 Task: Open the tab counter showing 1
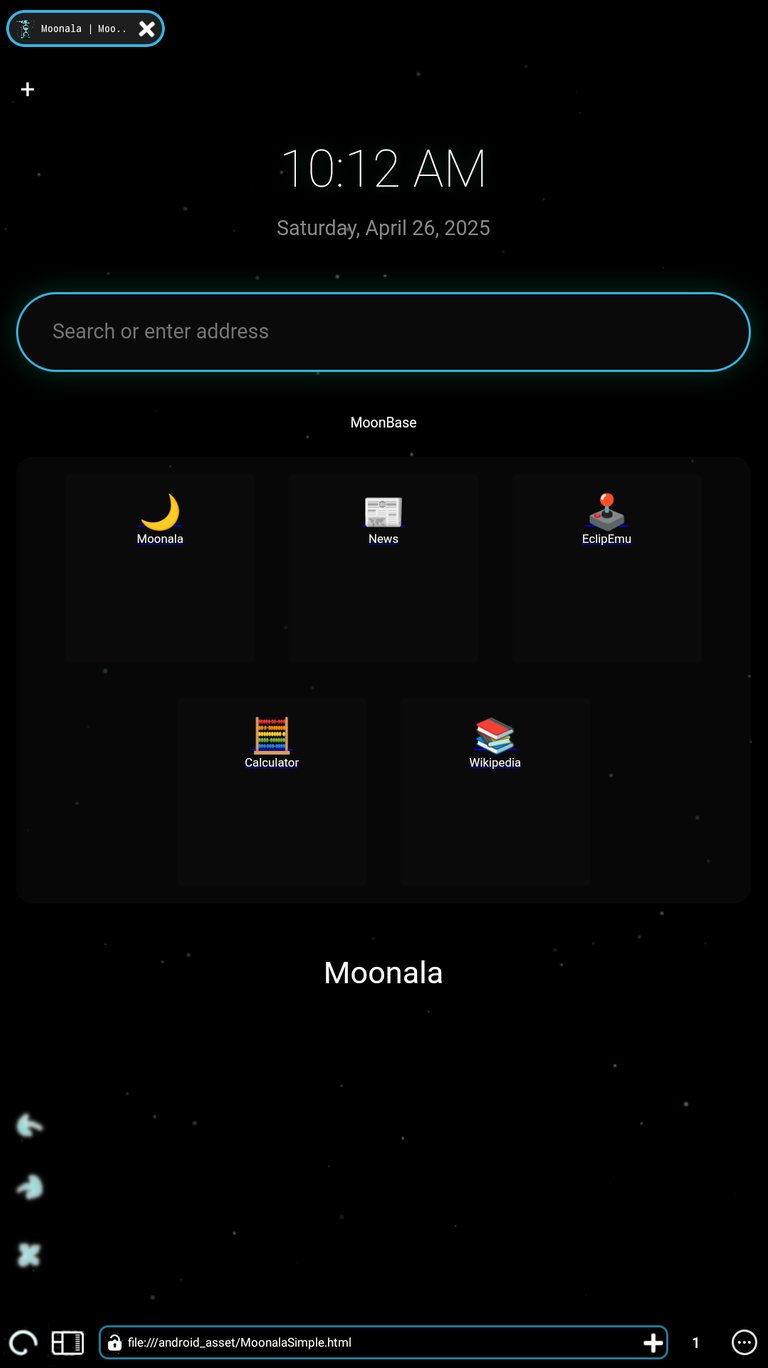pos(696,1343)
